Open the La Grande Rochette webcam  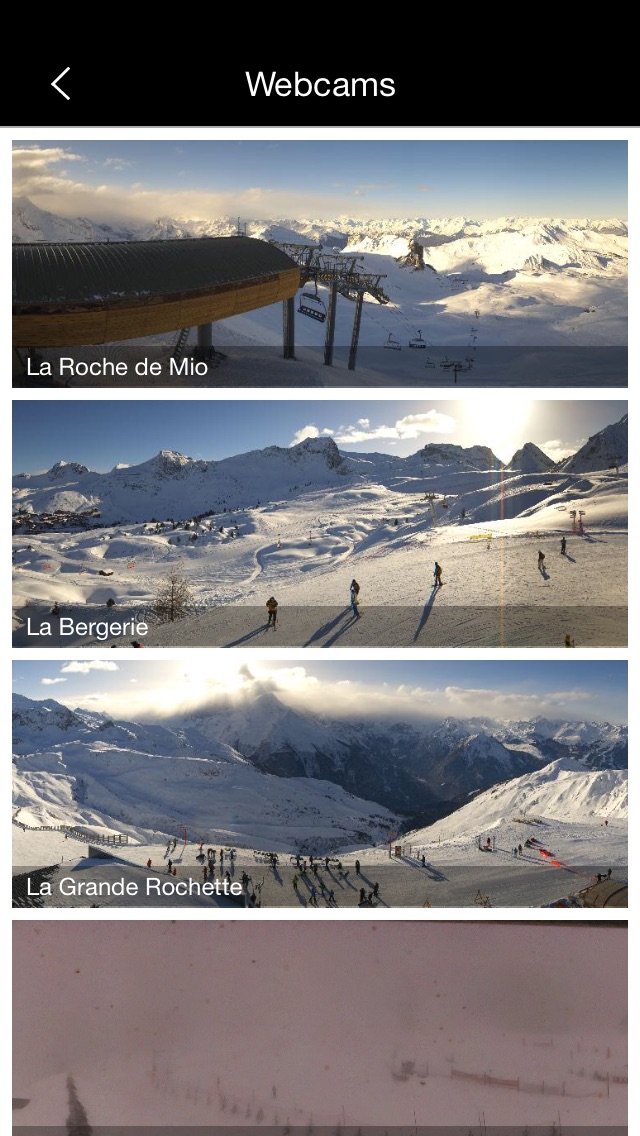coord(320,784)
